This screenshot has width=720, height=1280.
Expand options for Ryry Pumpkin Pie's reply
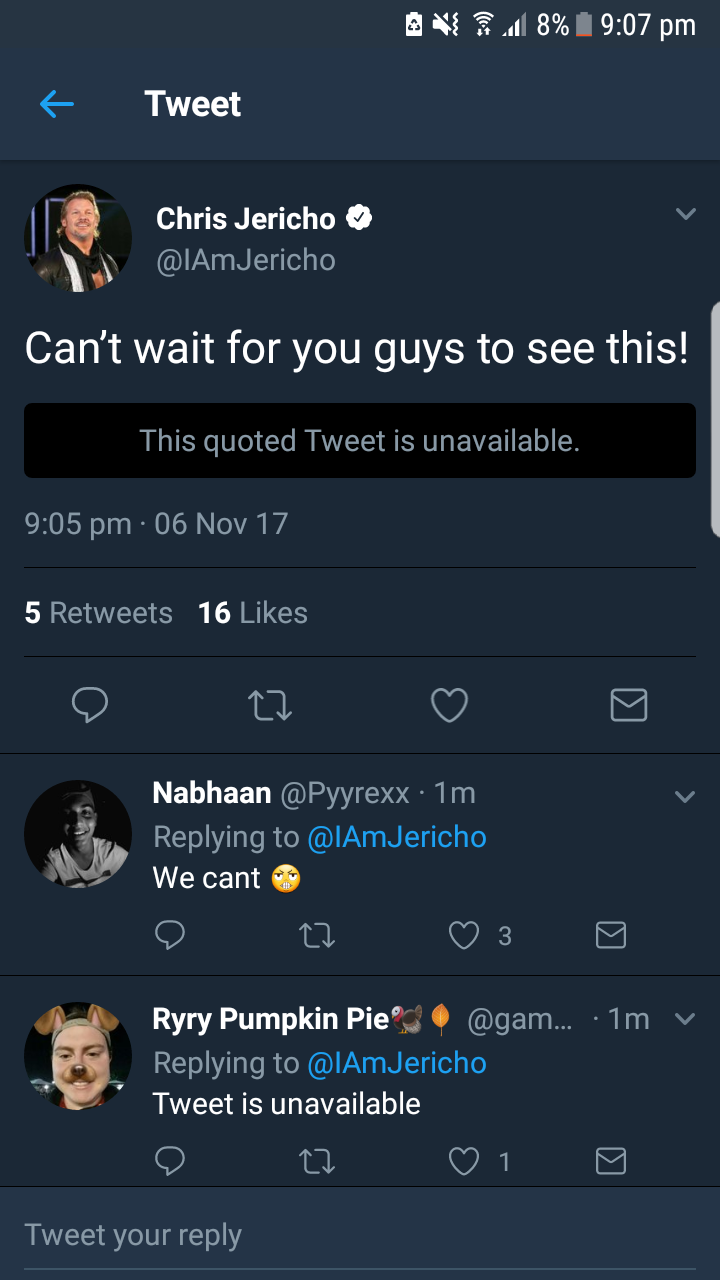click(685, 1018)
